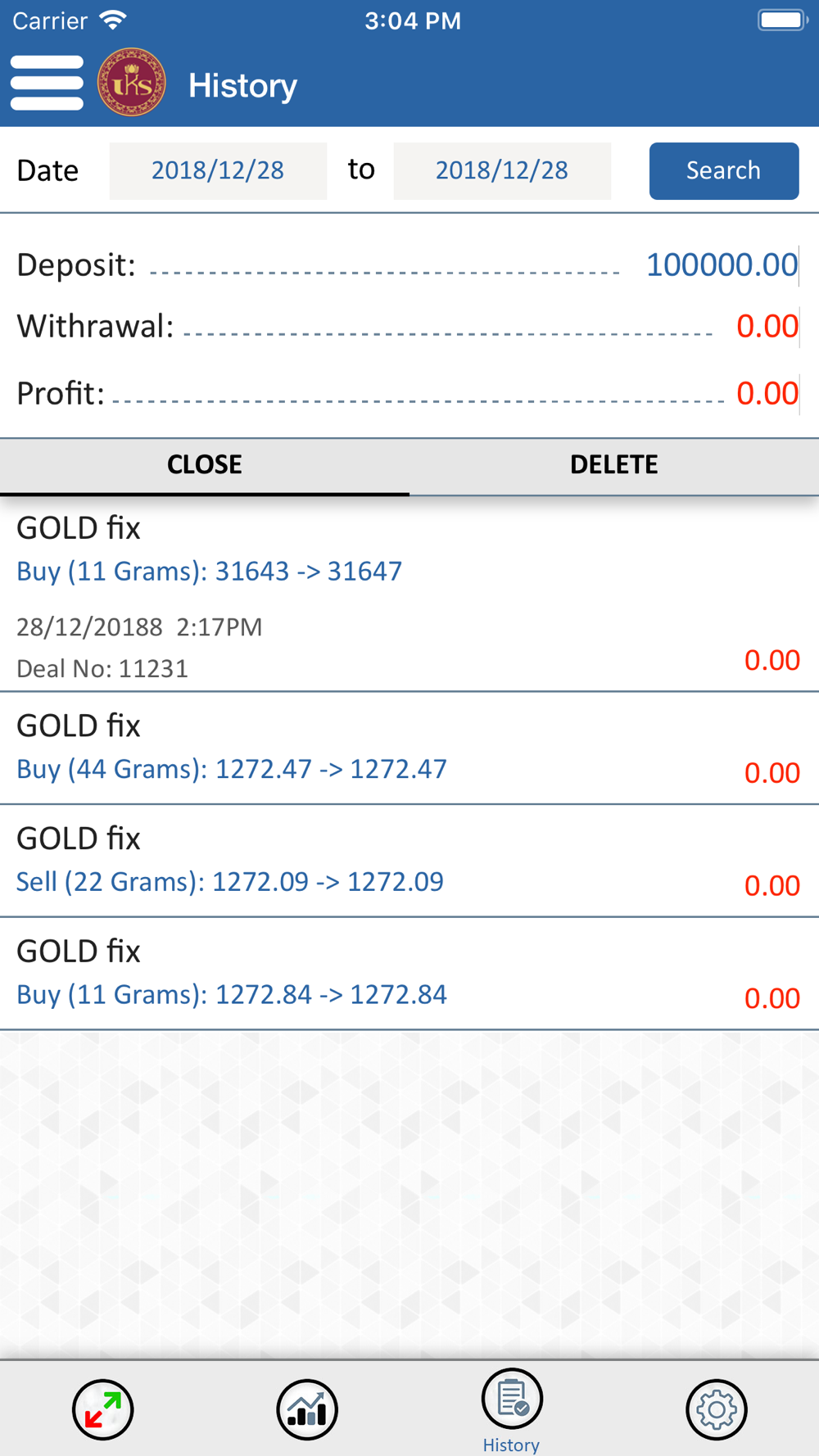Open deal No 11231 row
The height and width of the screenshot is (1456, 819).
[x=409, y=594]
